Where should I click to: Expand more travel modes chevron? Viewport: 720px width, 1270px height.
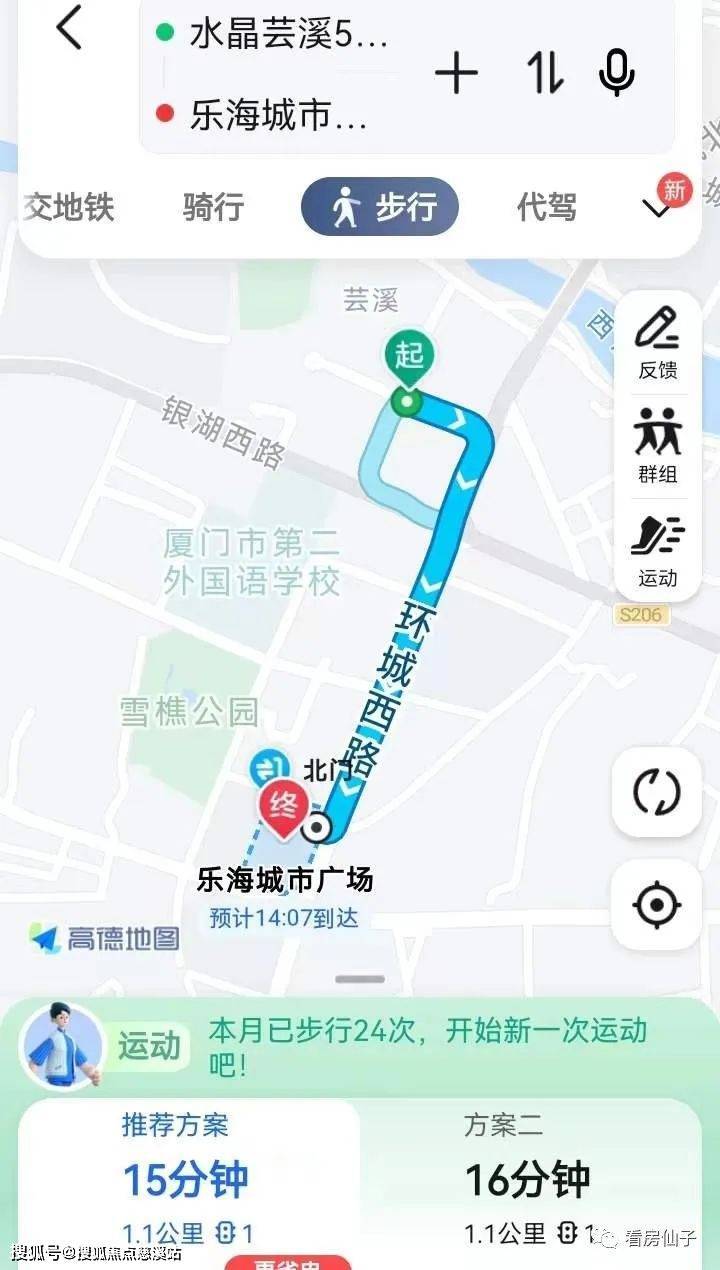[657, 208]
